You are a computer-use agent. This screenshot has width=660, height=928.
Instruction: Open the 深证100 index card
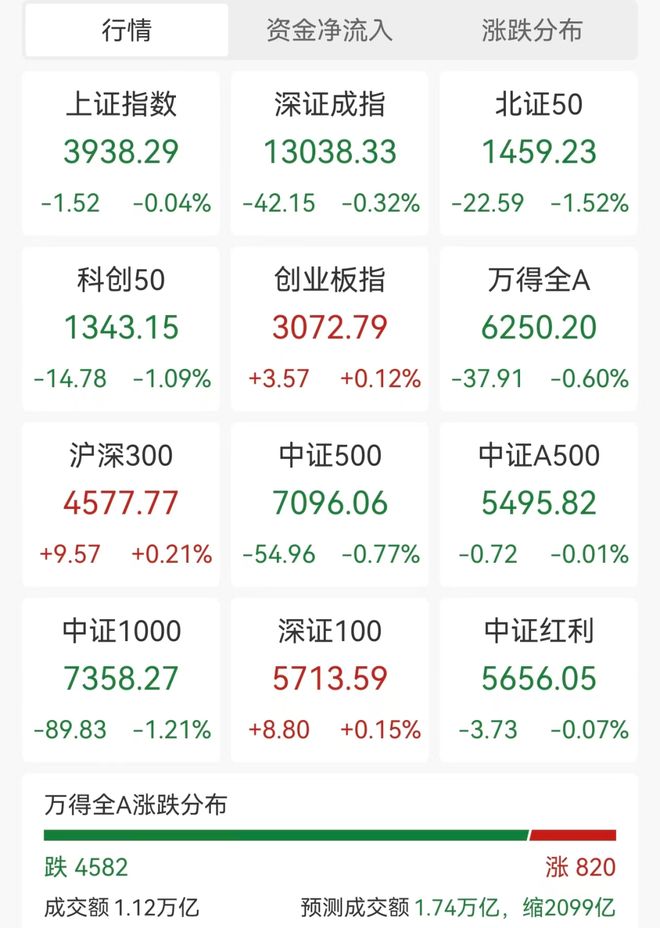(x=330, y=680)
